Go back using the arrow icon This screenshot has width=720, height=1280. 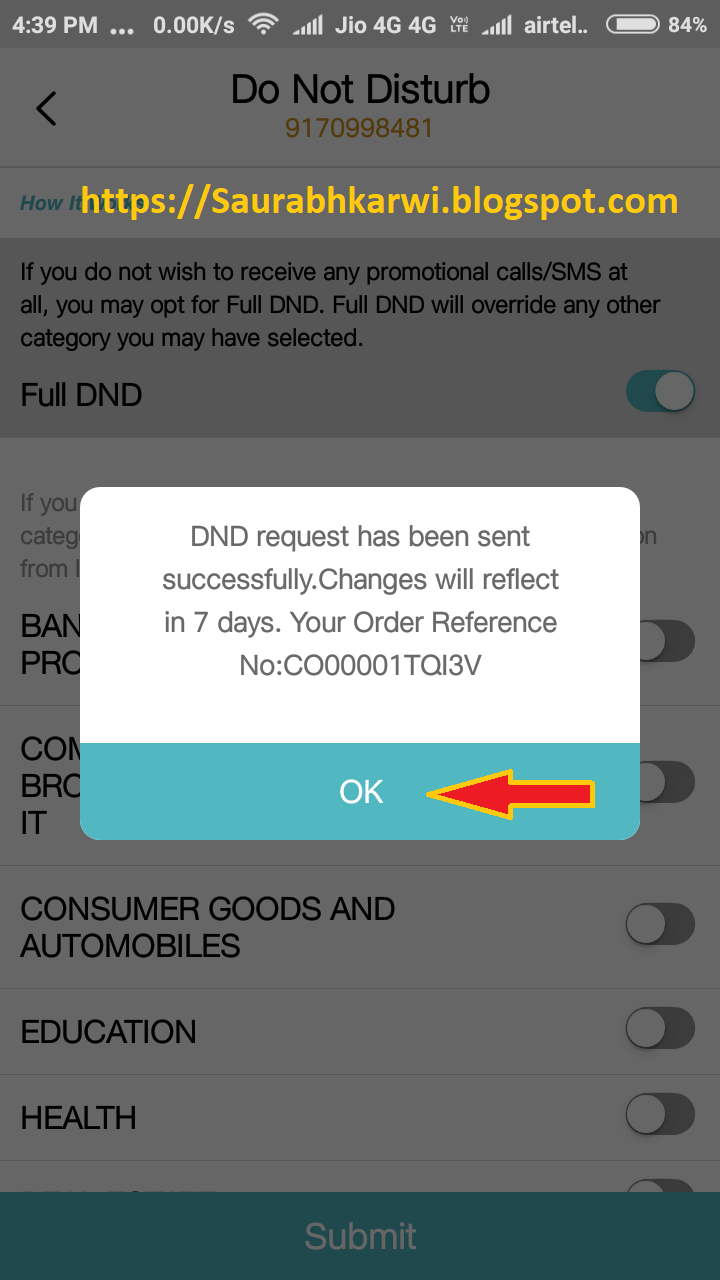[46, 108]
